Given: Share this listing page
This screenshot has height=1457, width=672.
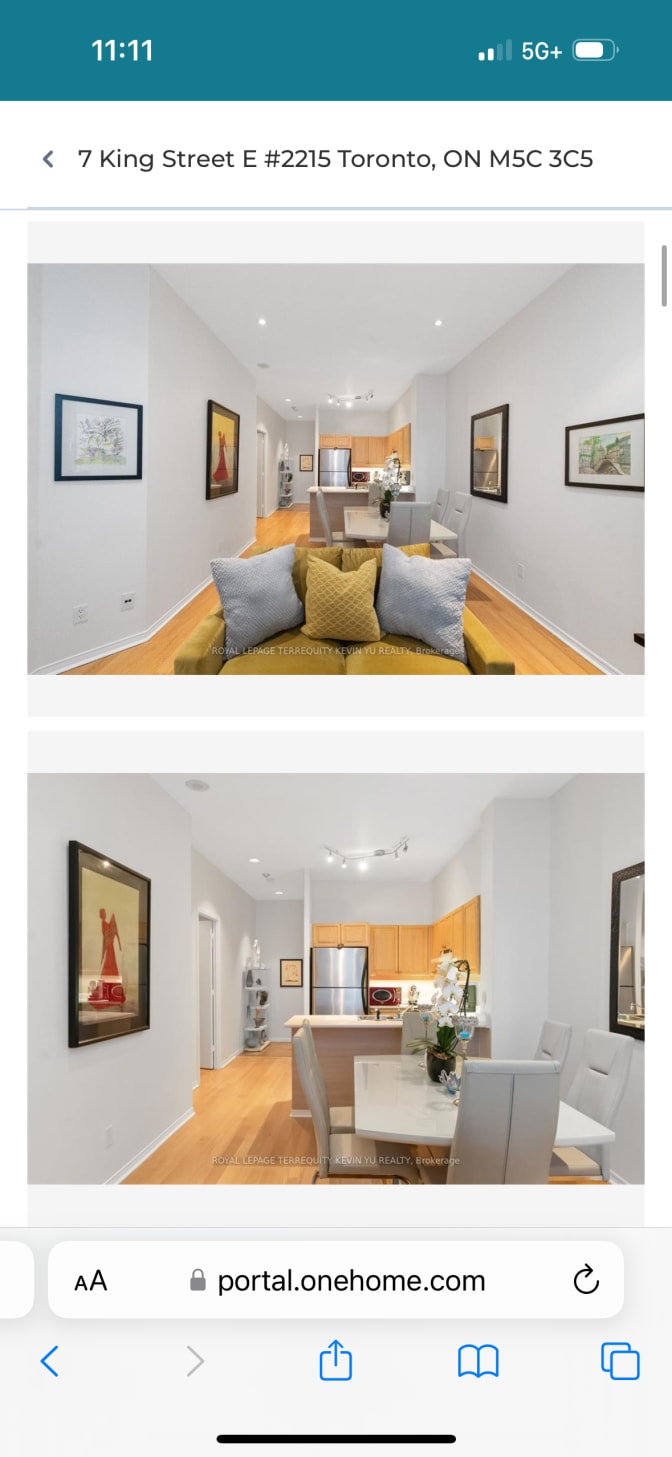Looking at the screenshot, I should [335, 1361].
